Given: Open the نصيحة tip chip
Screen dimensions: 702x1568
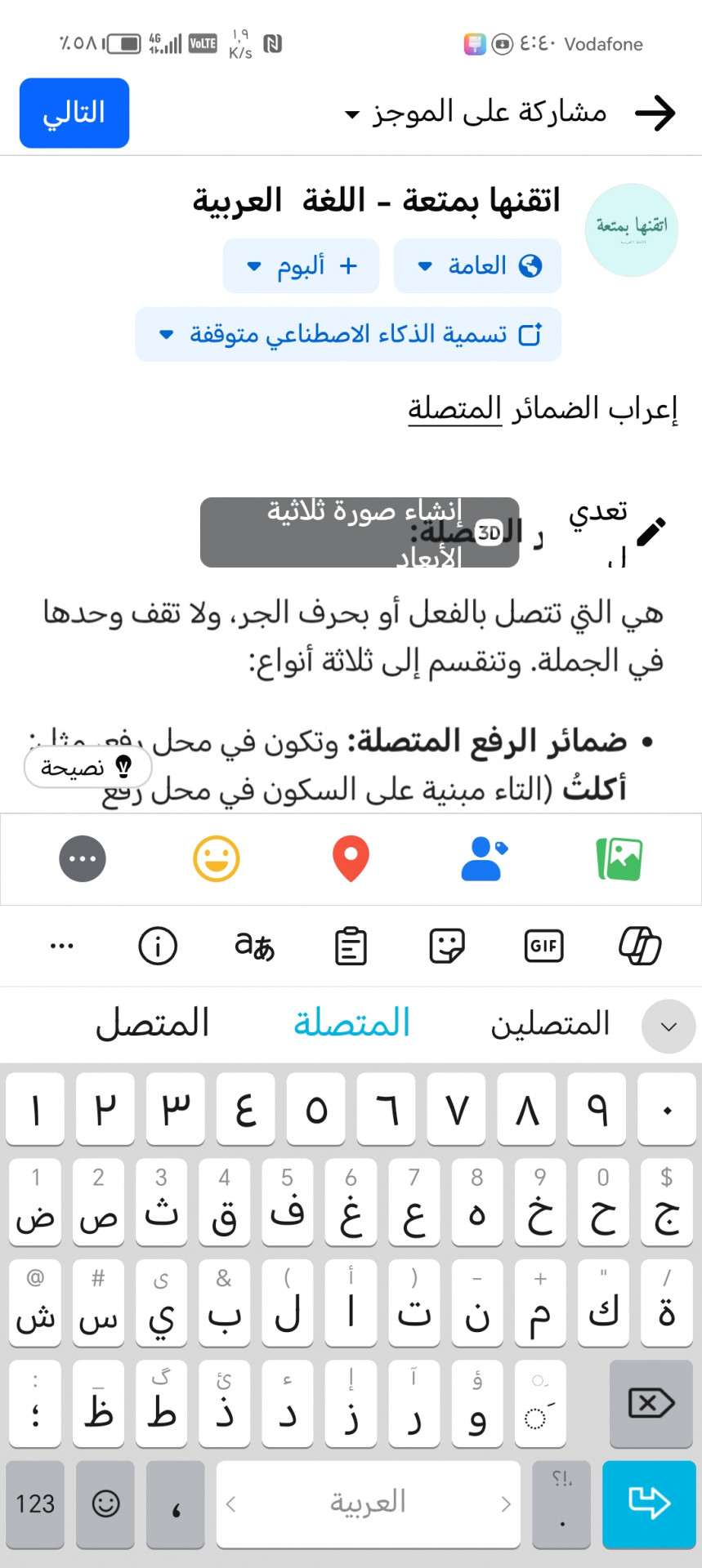Looking at the screenshot, I should (x=88, y=768).
